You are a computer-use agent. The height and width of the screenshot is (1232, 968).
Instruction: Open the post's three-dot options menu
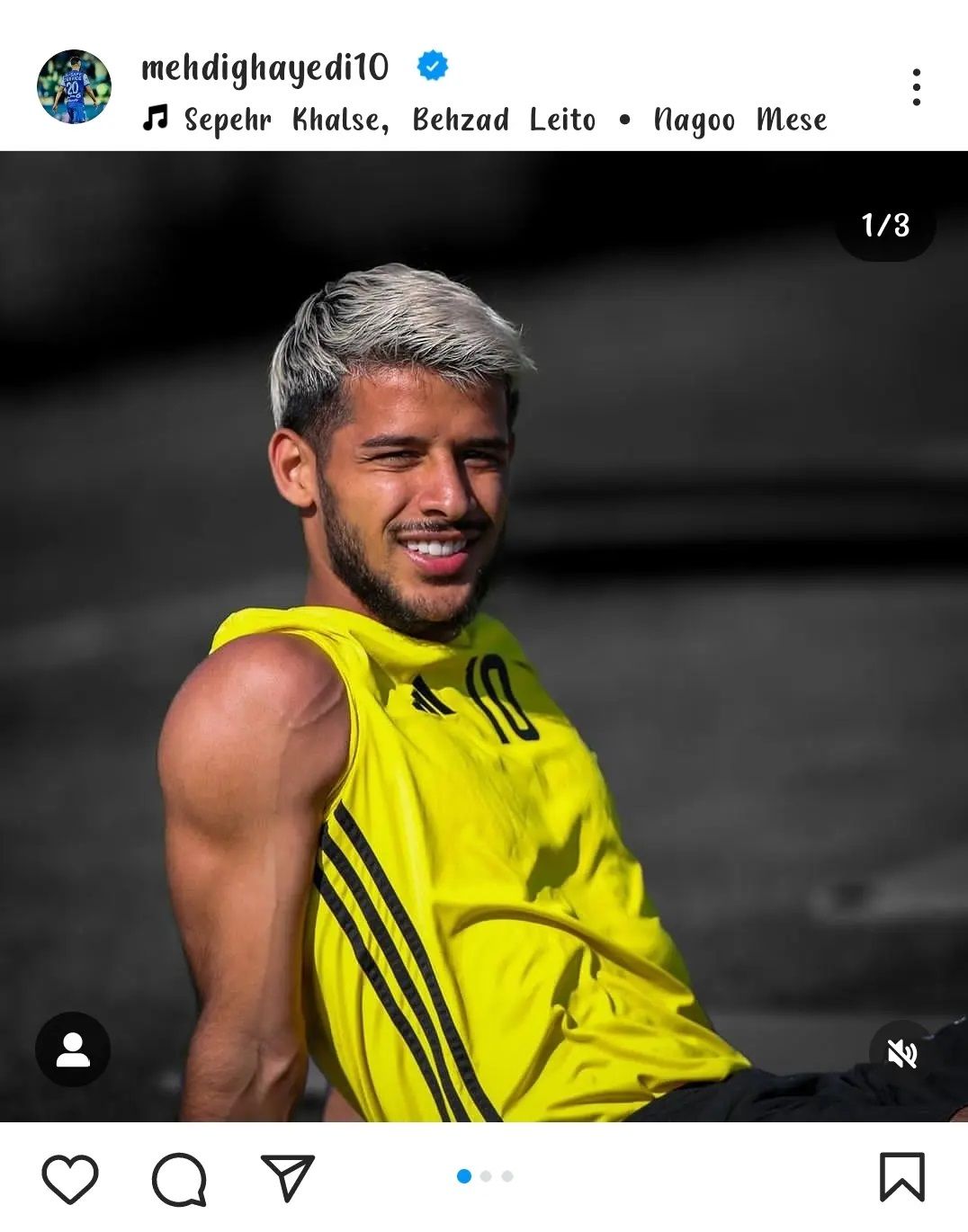tap(916, 87)
